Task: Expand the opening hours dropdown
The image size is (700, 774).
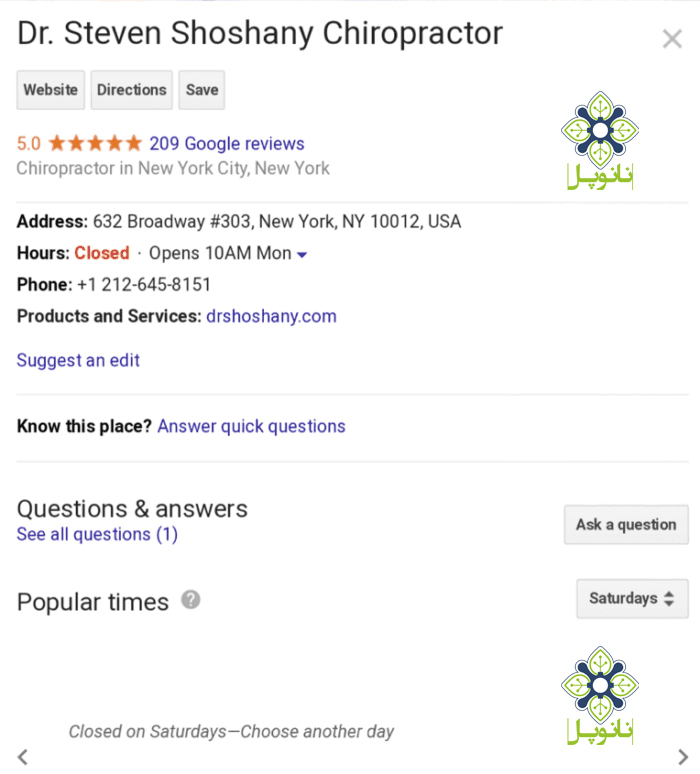Action: (x=302, y=255)
